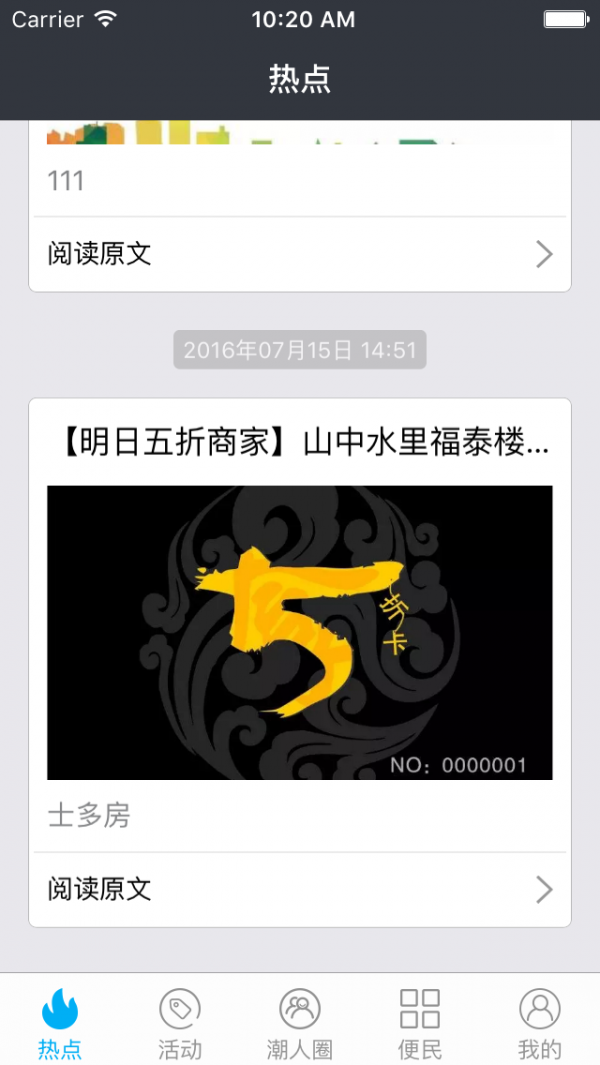This screenshot has width=600, height=1065.
Task: Tap the 热点 tab
Action: click(x=60, y=1022)
